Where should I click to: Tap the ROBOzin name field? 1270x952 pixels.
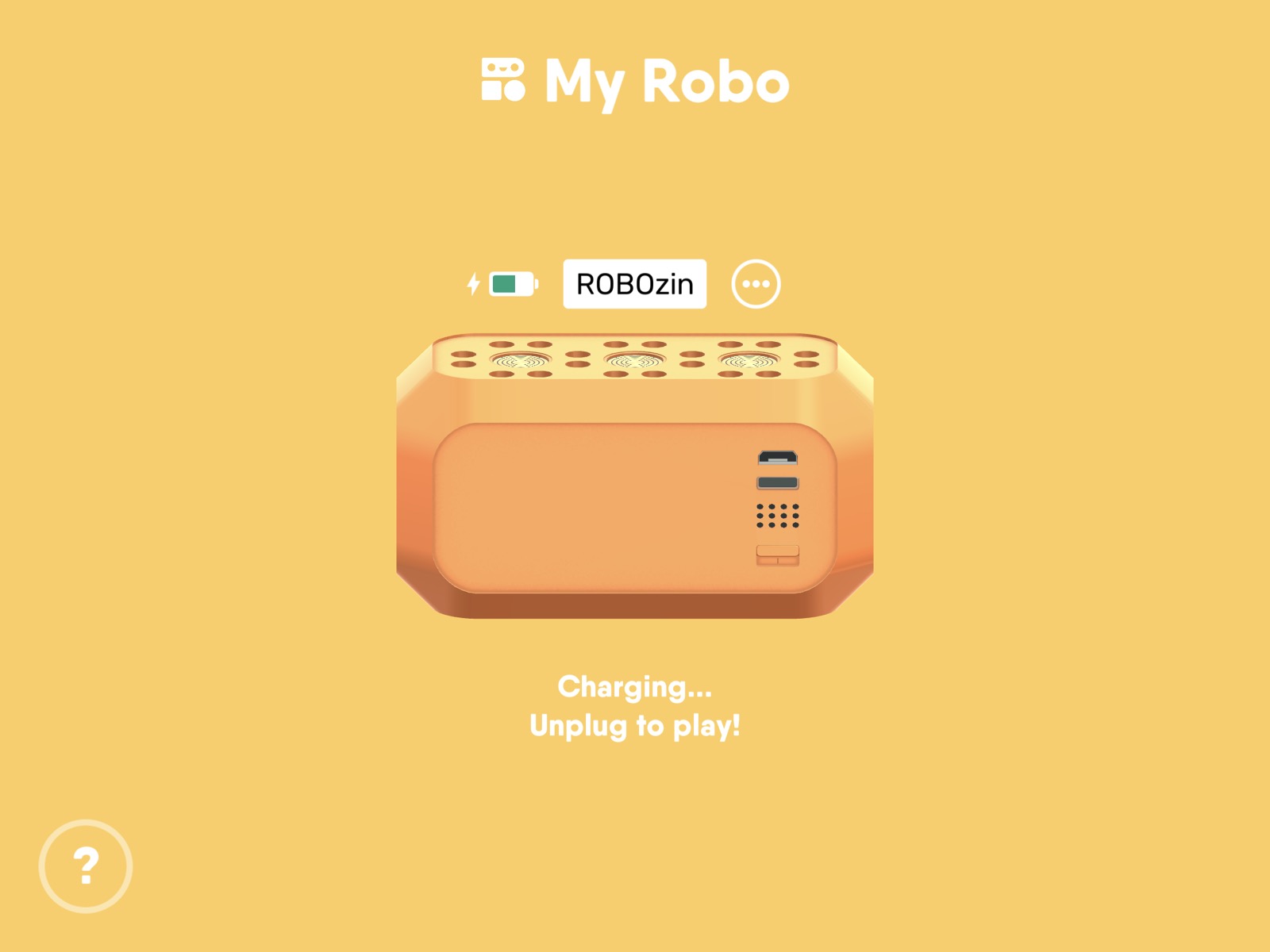click(x=634, y=284)
